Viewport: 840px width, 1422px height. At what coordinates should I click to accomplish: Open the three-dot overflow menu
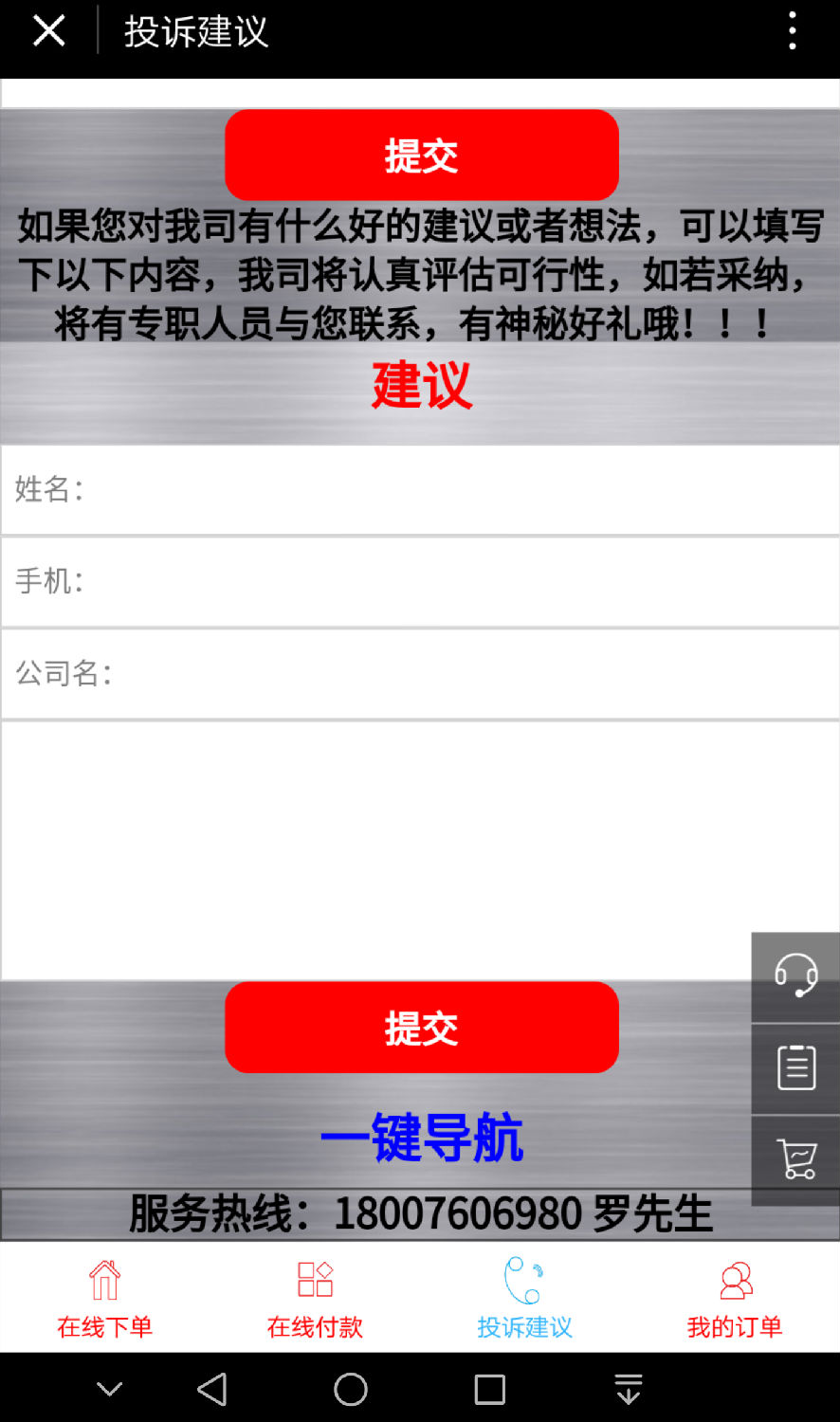(x=793, y=31)
